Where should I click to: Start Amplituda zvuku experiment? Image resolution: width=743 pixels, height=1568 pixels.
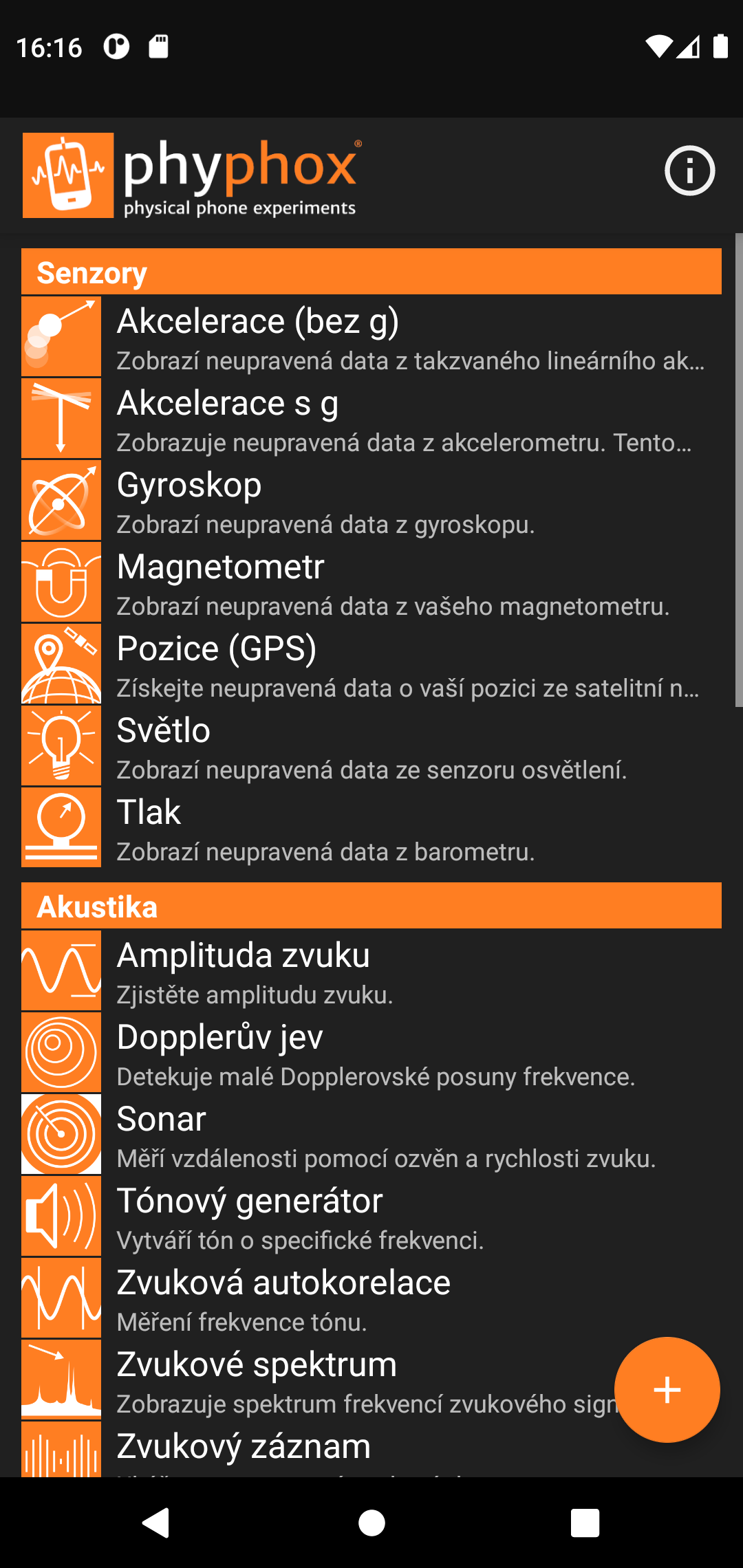[x=371, y=971]
